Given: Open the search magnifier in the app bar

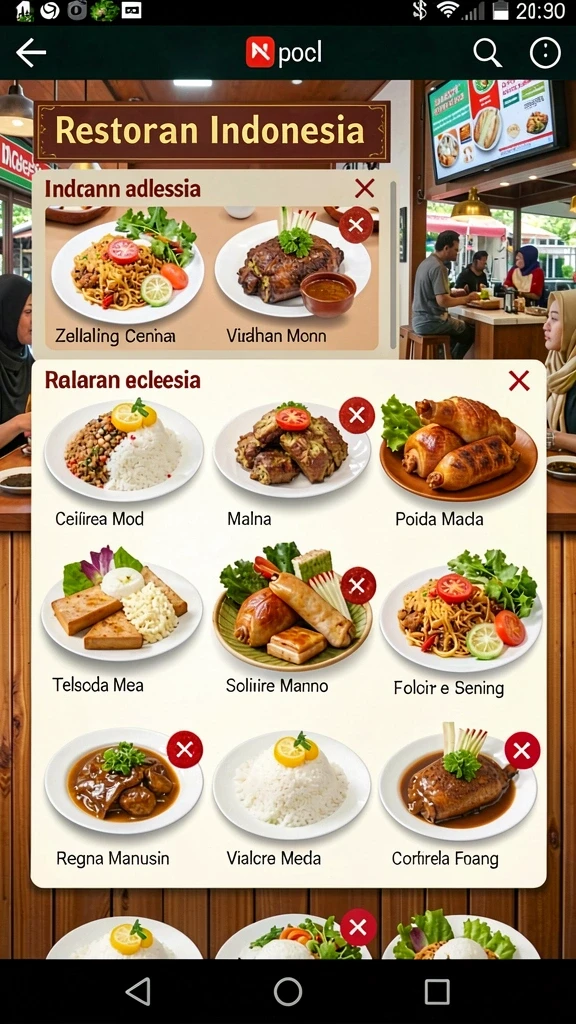Looking at the screenshot, I should 487,53.
